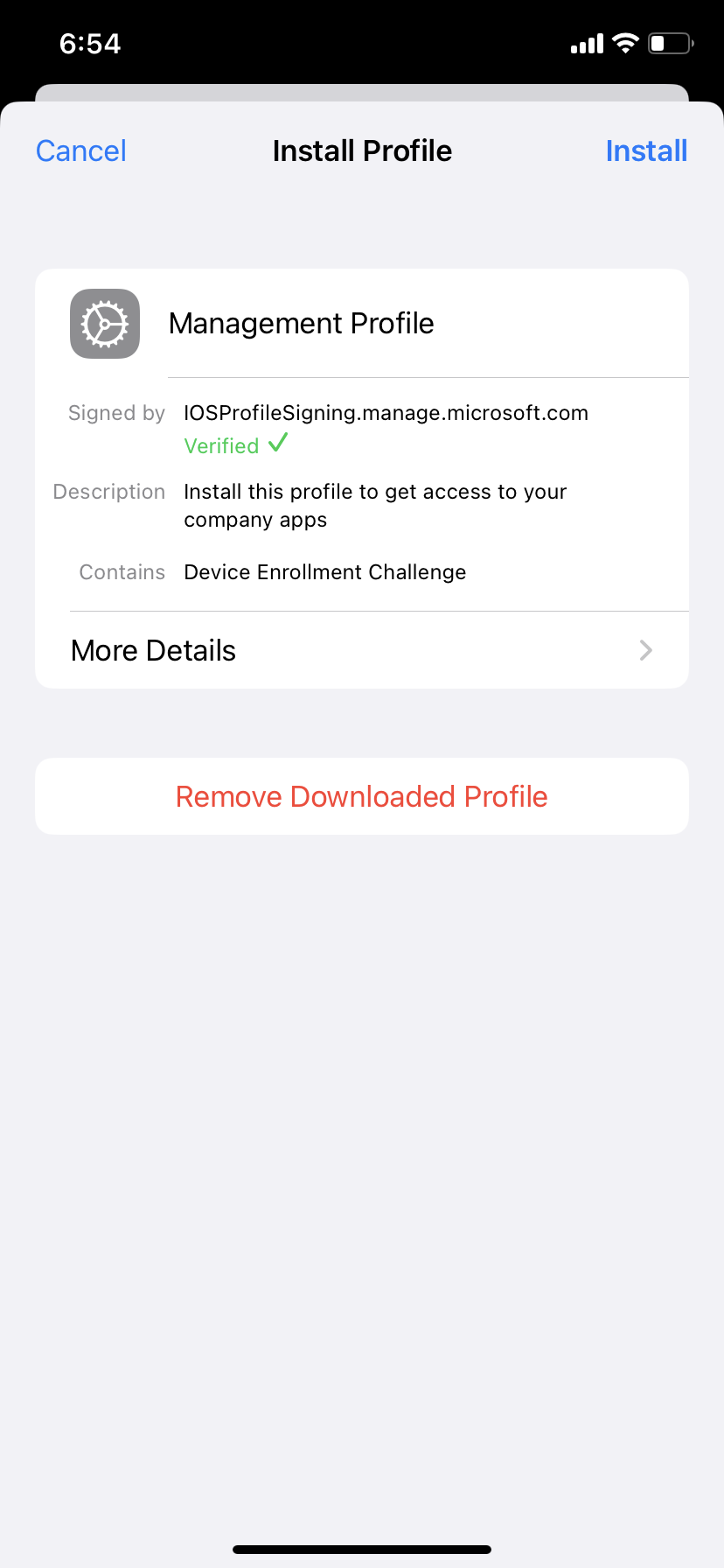Cancel the profile installation
This screenshot has width=724, height=1568.
pyautogui.click(x=81, y=150)
